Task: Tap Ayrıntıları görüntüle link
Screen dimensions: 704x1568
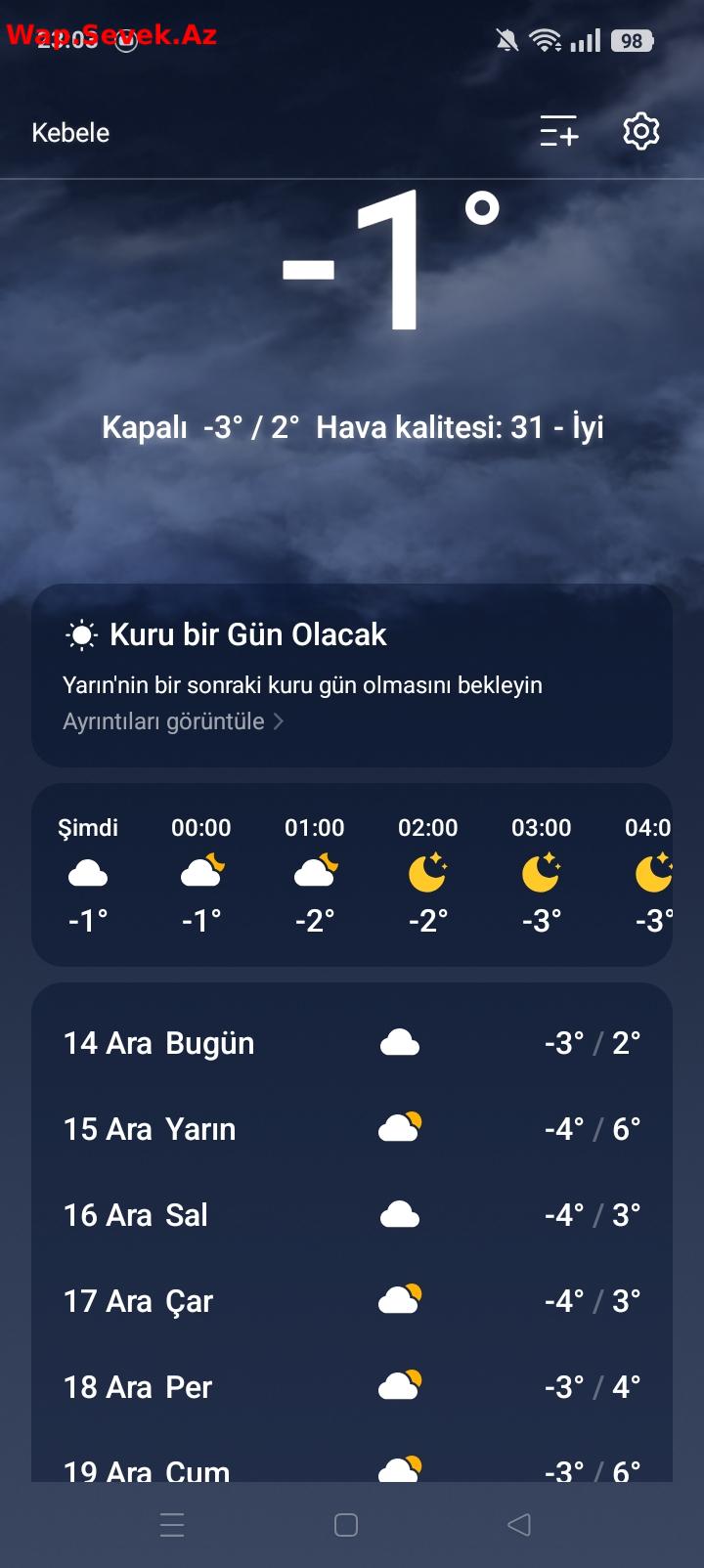Action: [x=173, y=721]
